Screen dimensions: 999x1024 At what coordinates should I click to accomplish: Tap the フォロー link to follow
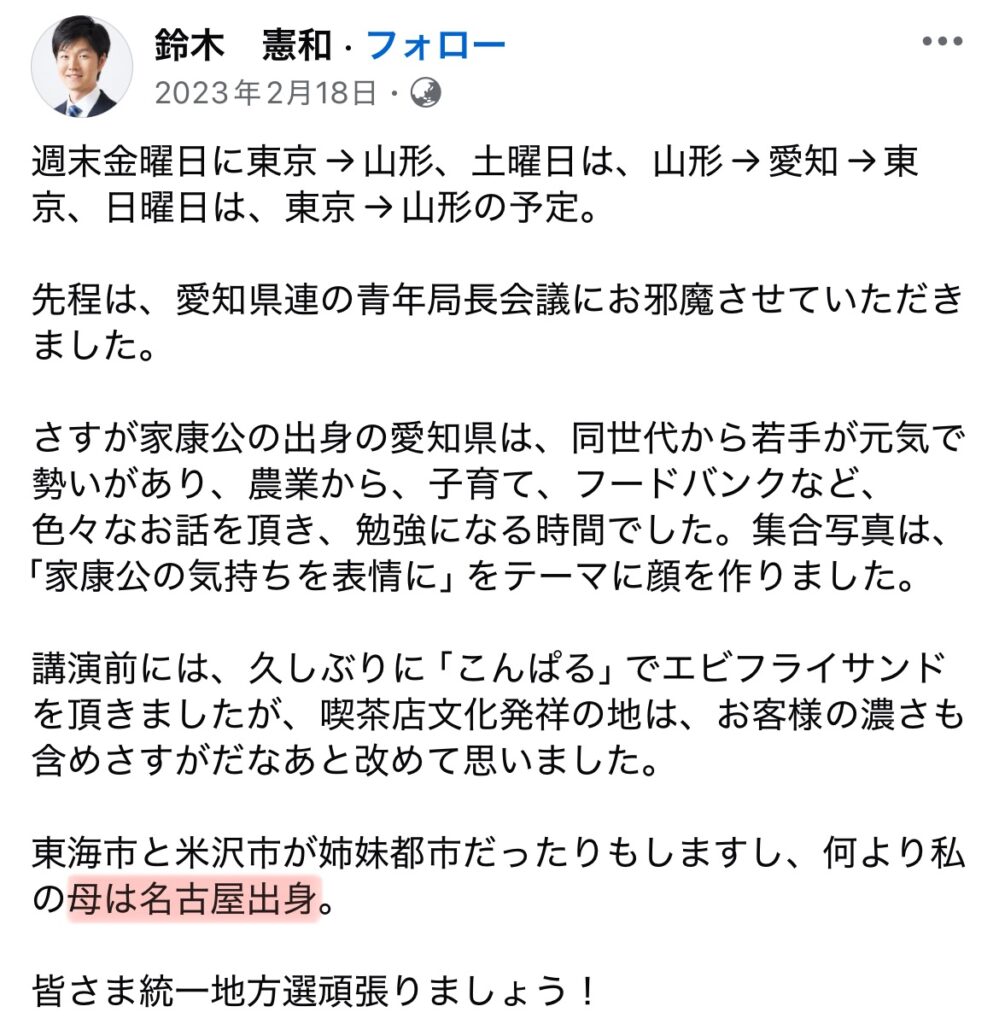[436, 43]
